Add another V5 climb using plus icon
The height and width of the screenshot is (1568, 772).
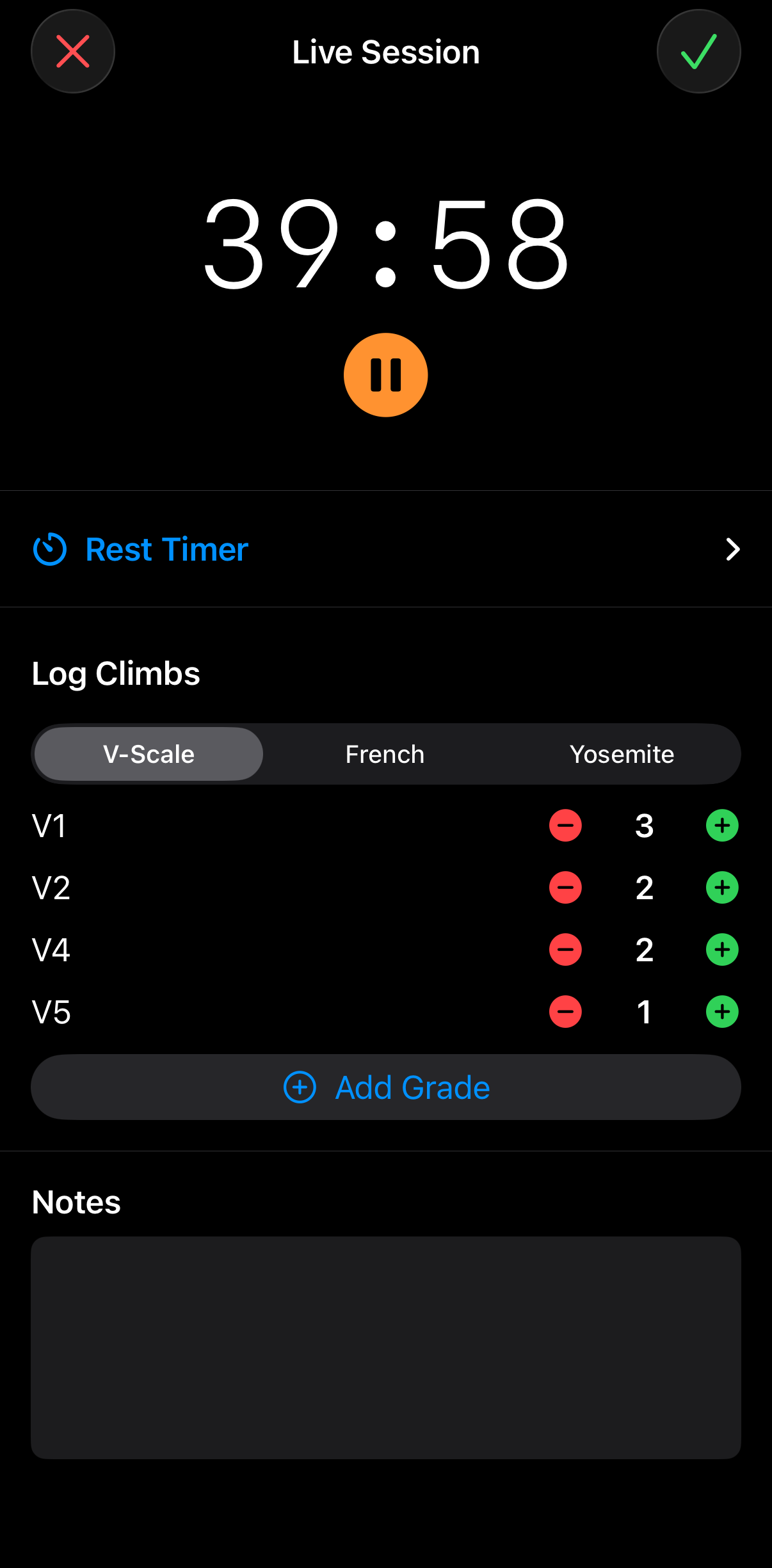pos(721,1011)
